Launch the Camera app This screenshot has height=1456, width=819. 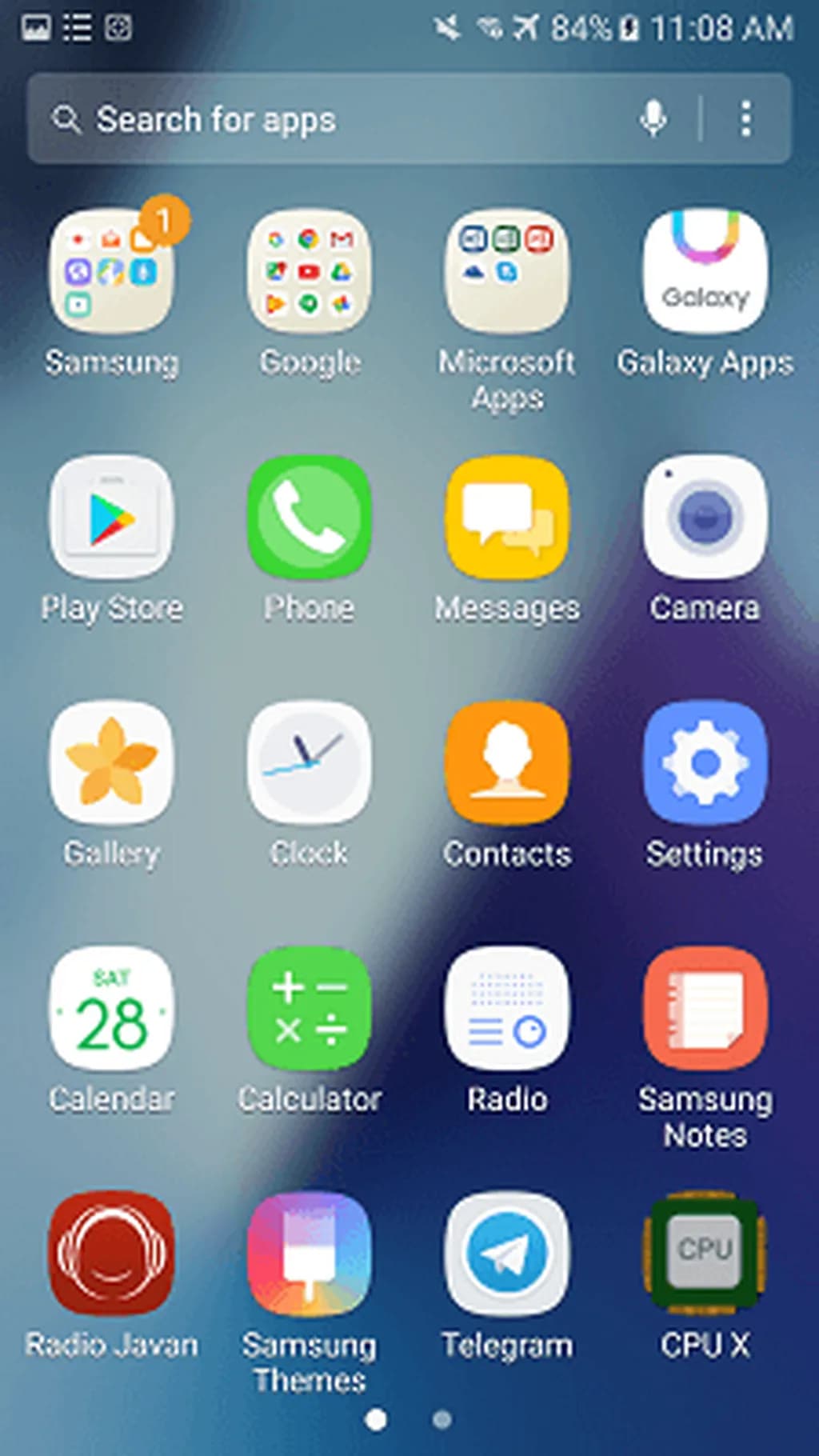[x=705, y=518]
